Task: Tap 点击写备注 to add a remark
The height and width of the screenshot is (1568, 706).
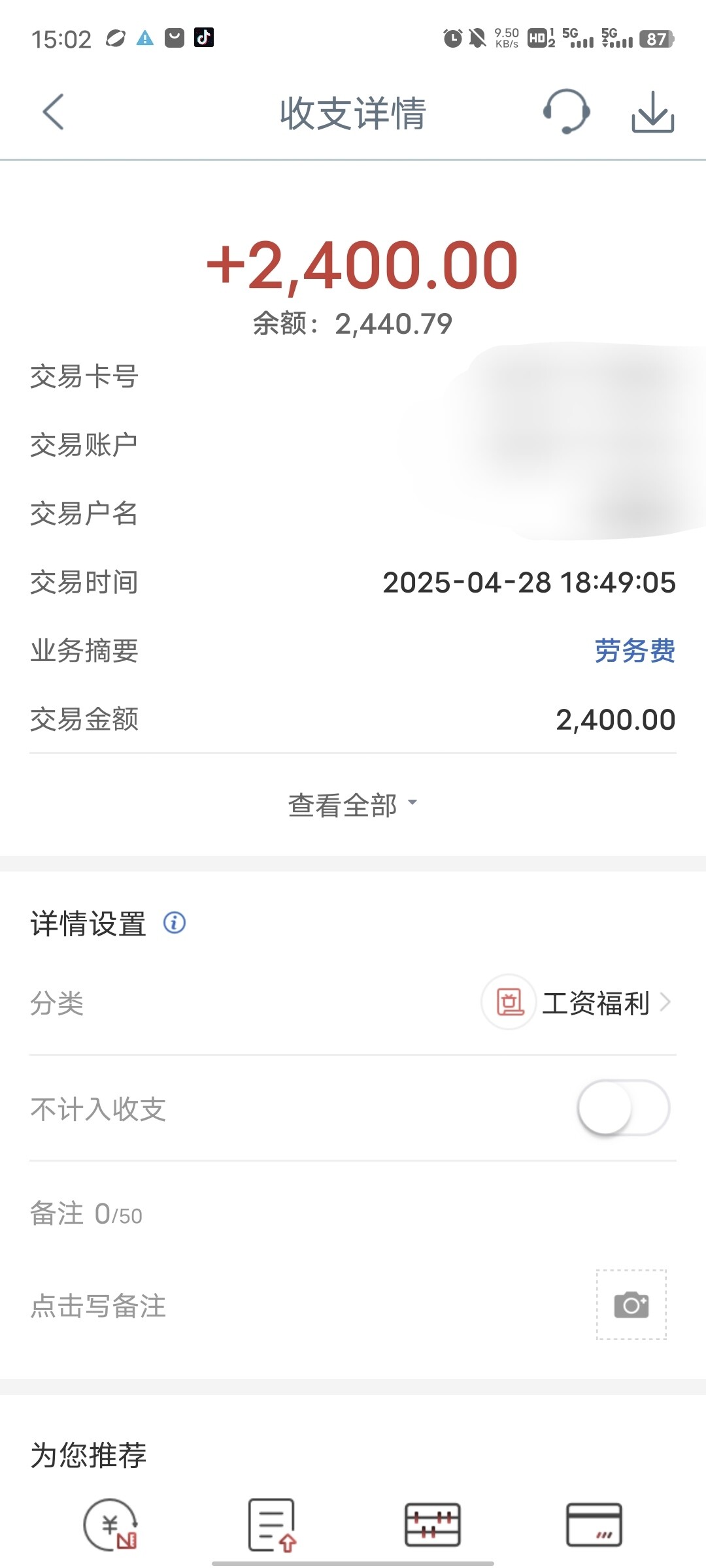Action: click(x=98, y=1306)
